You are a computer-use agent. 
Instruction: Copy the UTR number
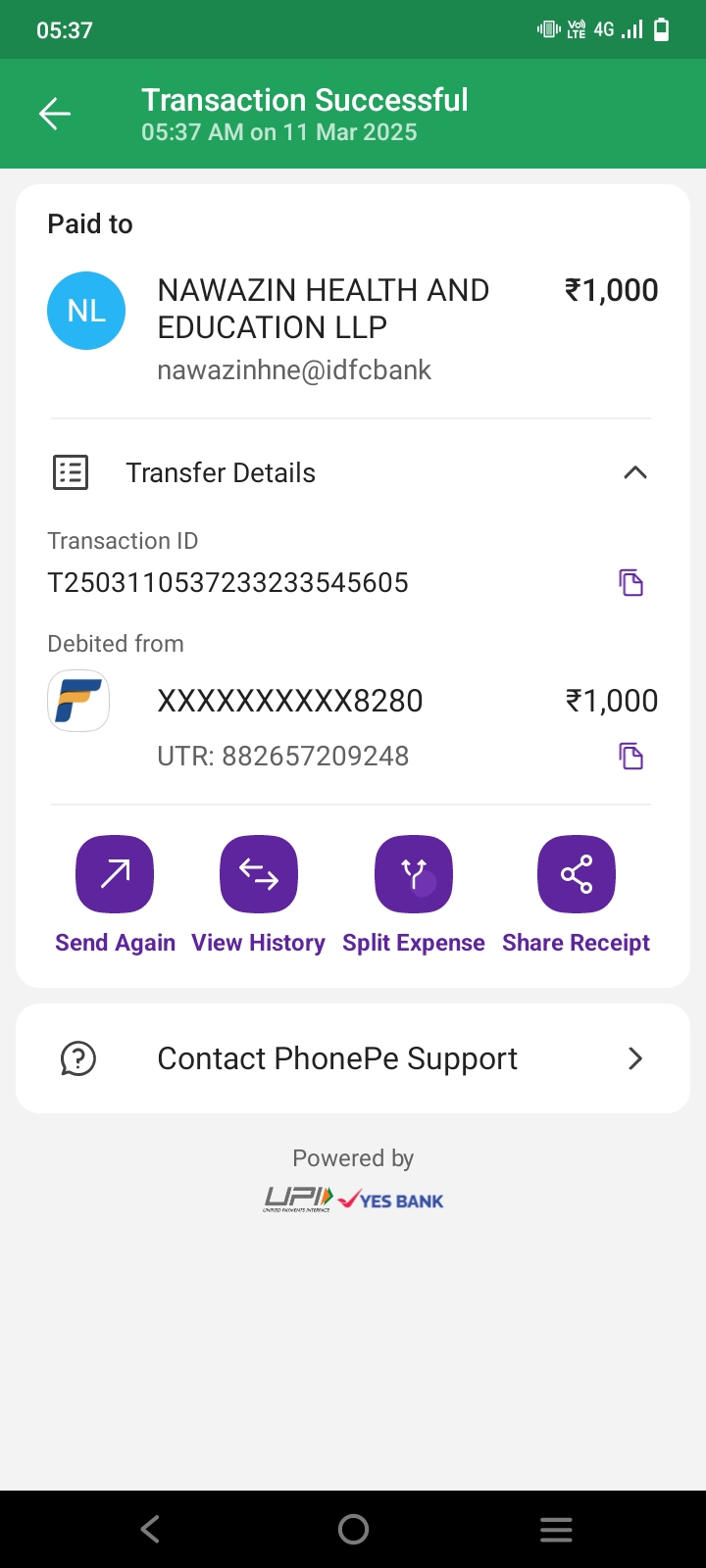pyautogui.click(x=630, y=757)
